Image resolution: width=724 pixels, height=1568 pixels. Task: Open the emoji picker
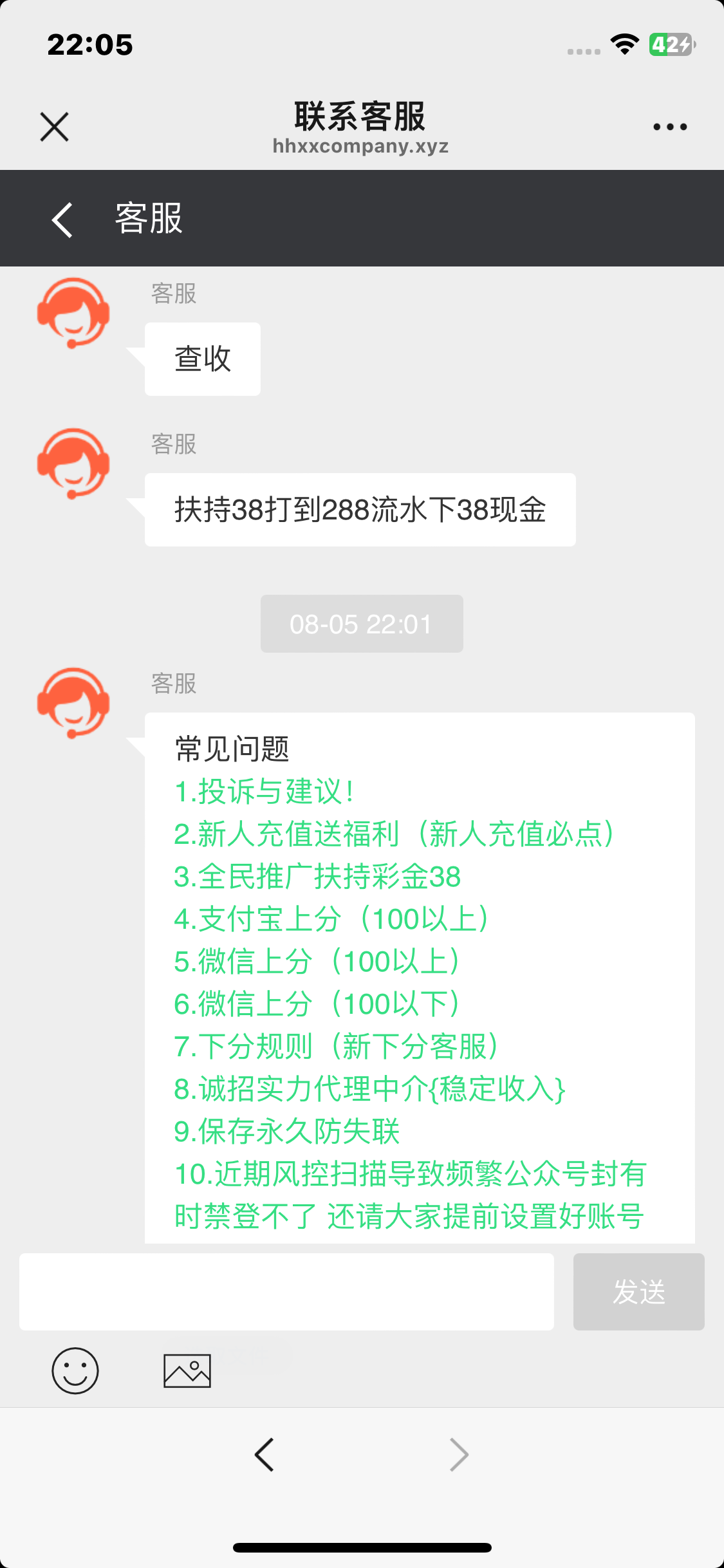tap(75, 1371)
